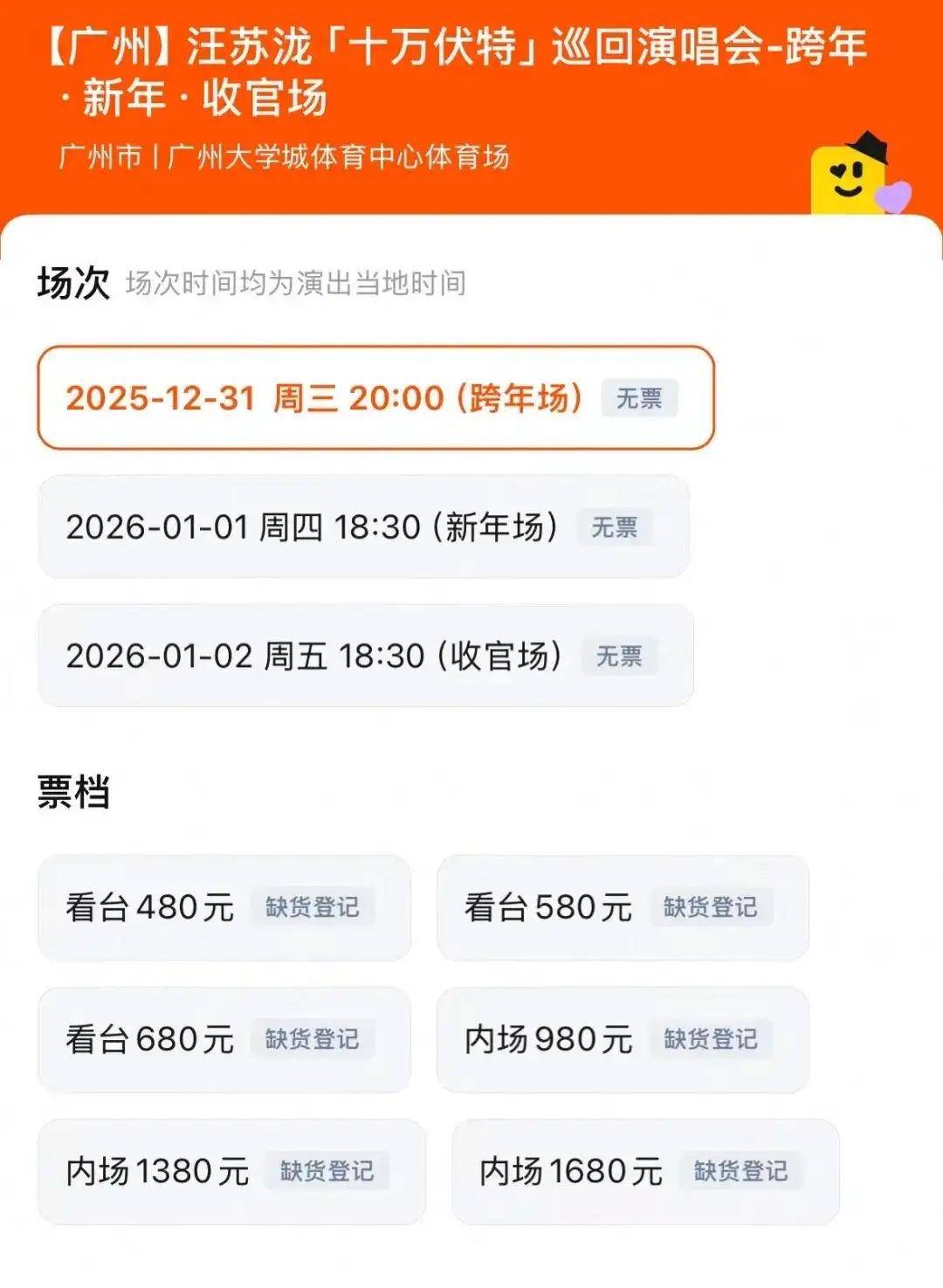The width and height of the screenshot is (943, 1288).
Task: Choose the 2026-01-01 新年场 session
Action: click(x=363, y=527)
